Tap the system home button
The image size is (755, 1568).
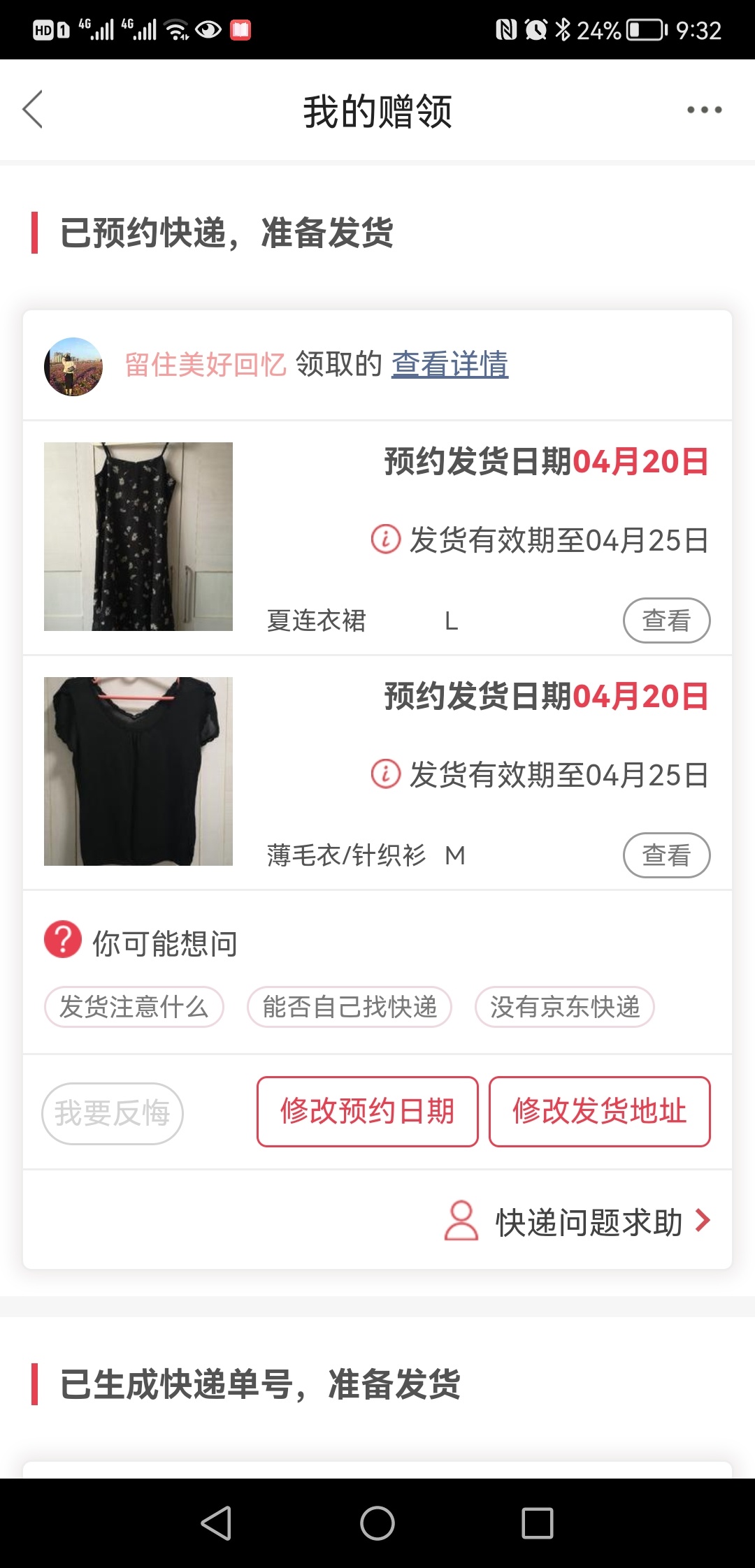click(x=377, y=1523)
